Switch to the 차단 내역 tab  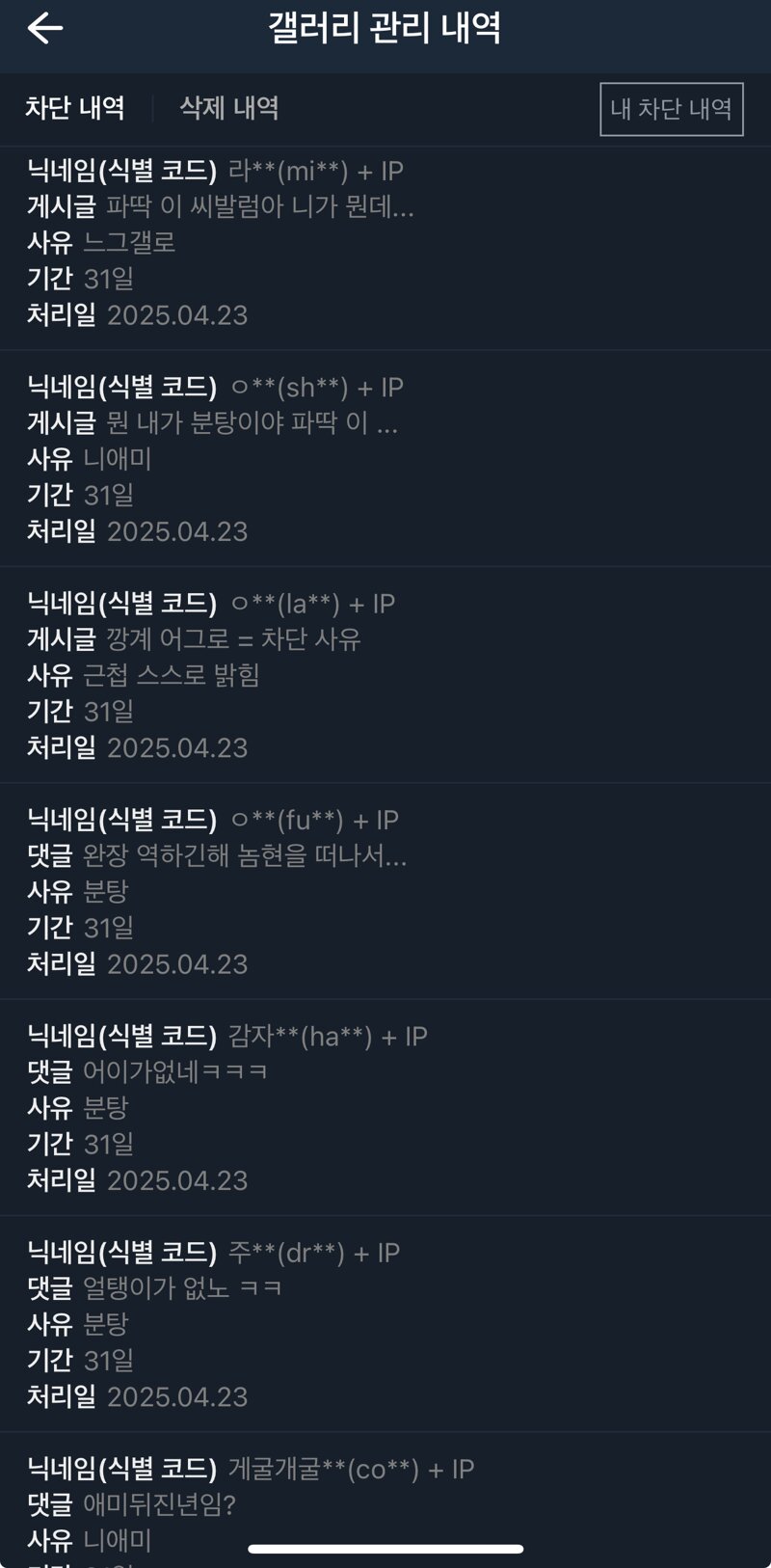75,108
